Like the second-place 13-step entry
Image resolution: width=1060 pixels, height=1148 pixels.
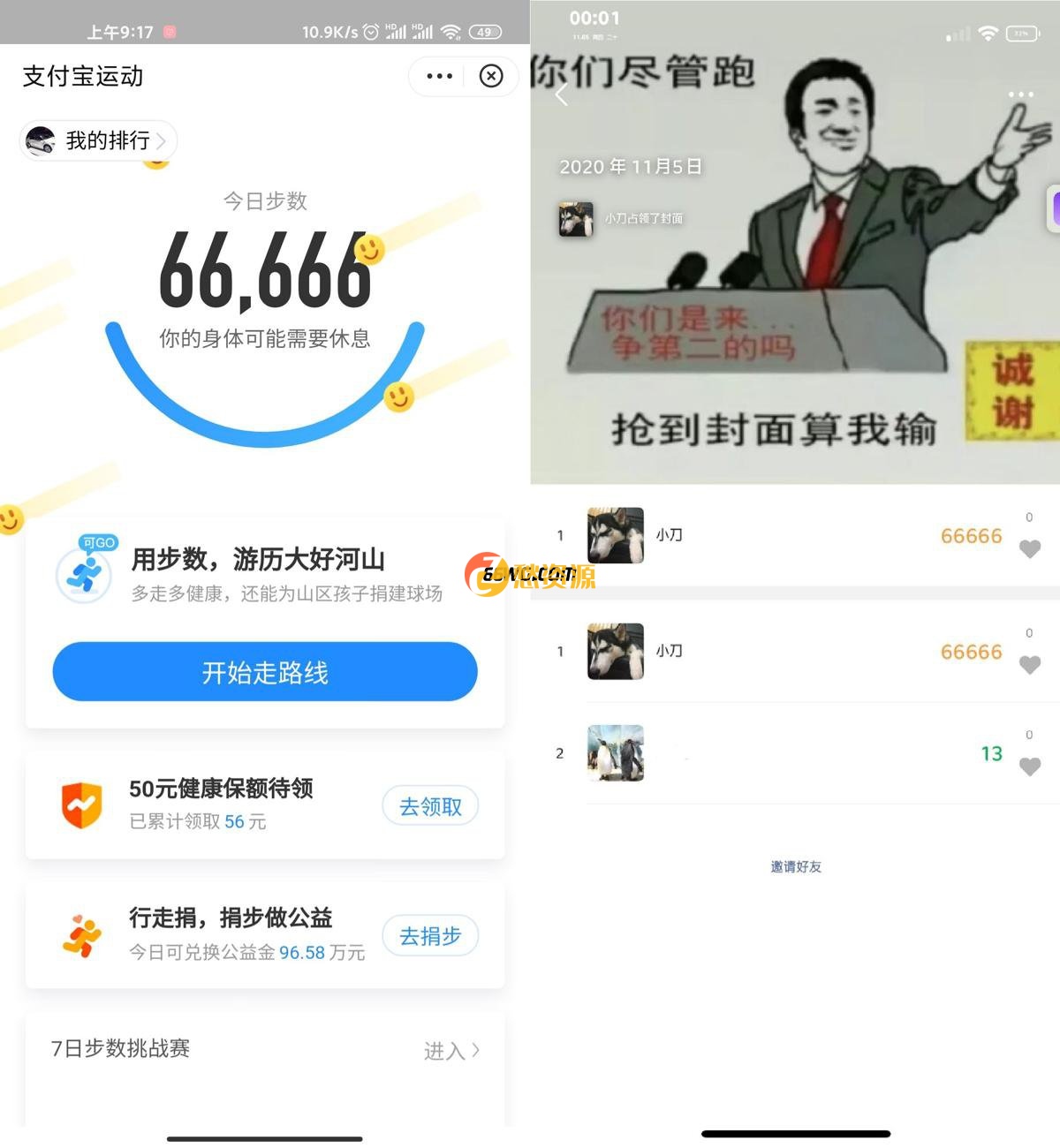point(1029,767)
